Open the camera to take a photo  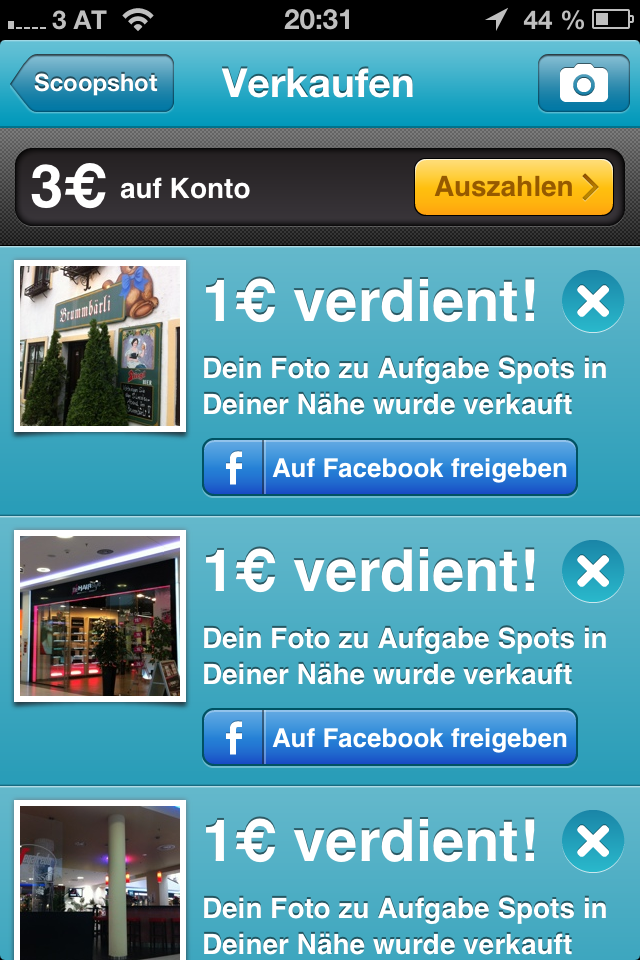pos(583,83)
